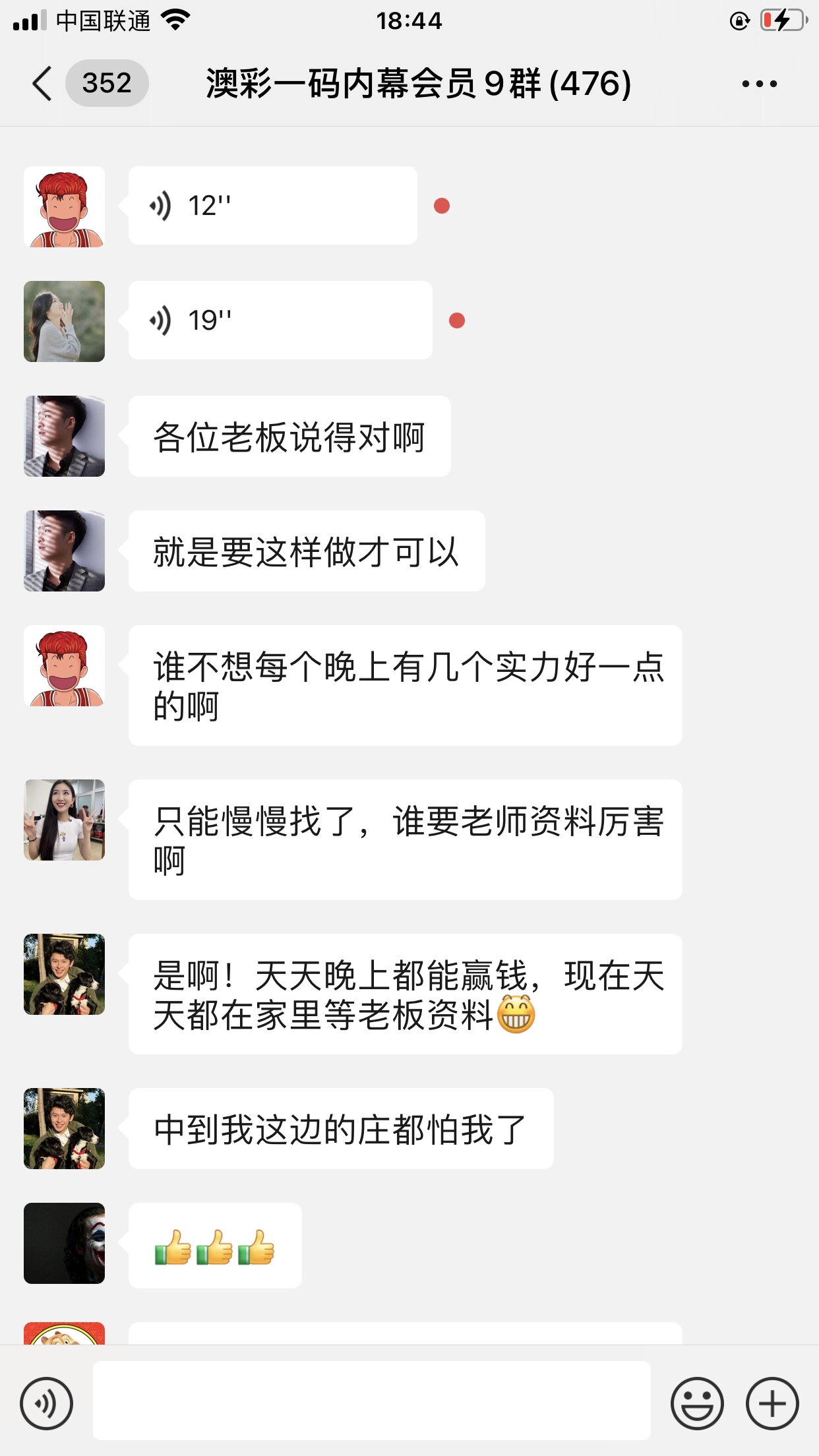Open profile of sender of 只能慢慢找了

[x=64, y=820]
